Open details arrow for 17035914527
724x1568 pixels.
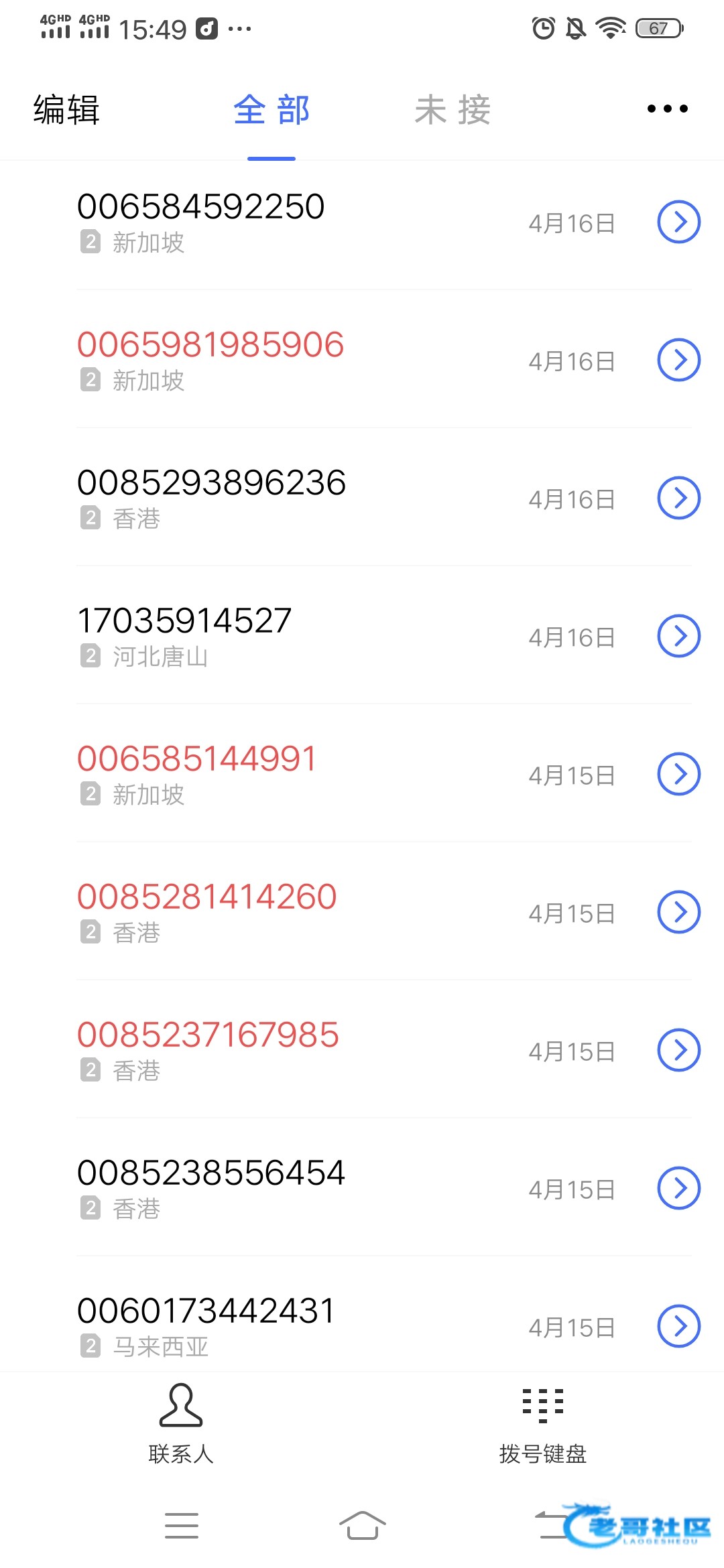(678, 636)
